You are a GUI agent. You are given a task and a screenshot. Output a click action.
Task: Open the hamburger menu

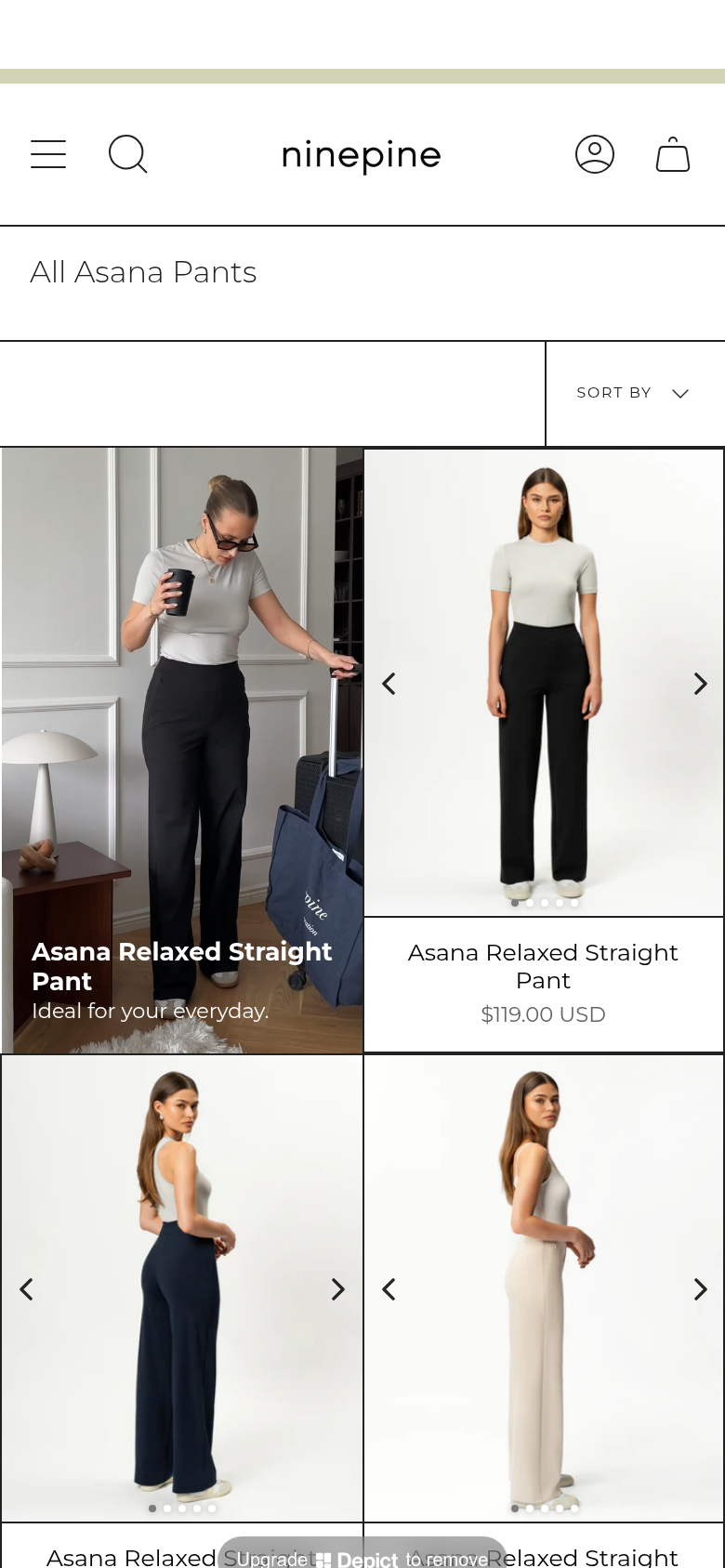coord(48,154)
